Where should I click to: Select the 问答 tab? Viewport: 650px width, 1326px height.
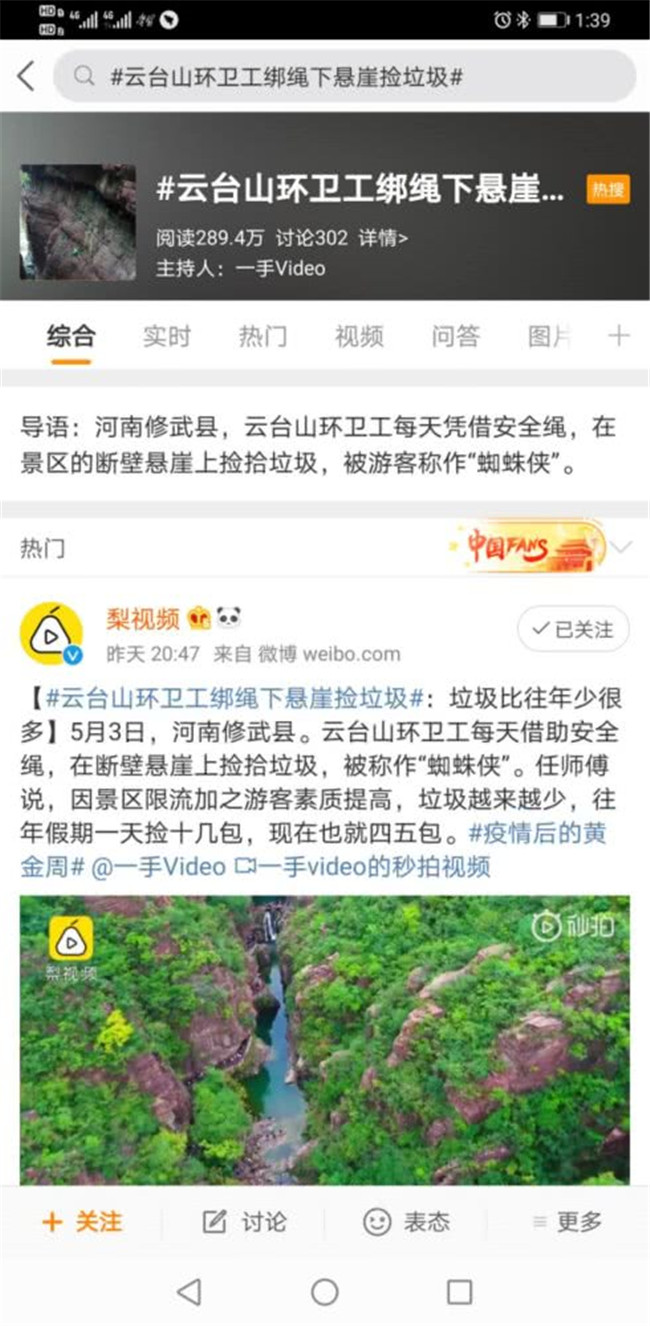[x=455, y=336]
